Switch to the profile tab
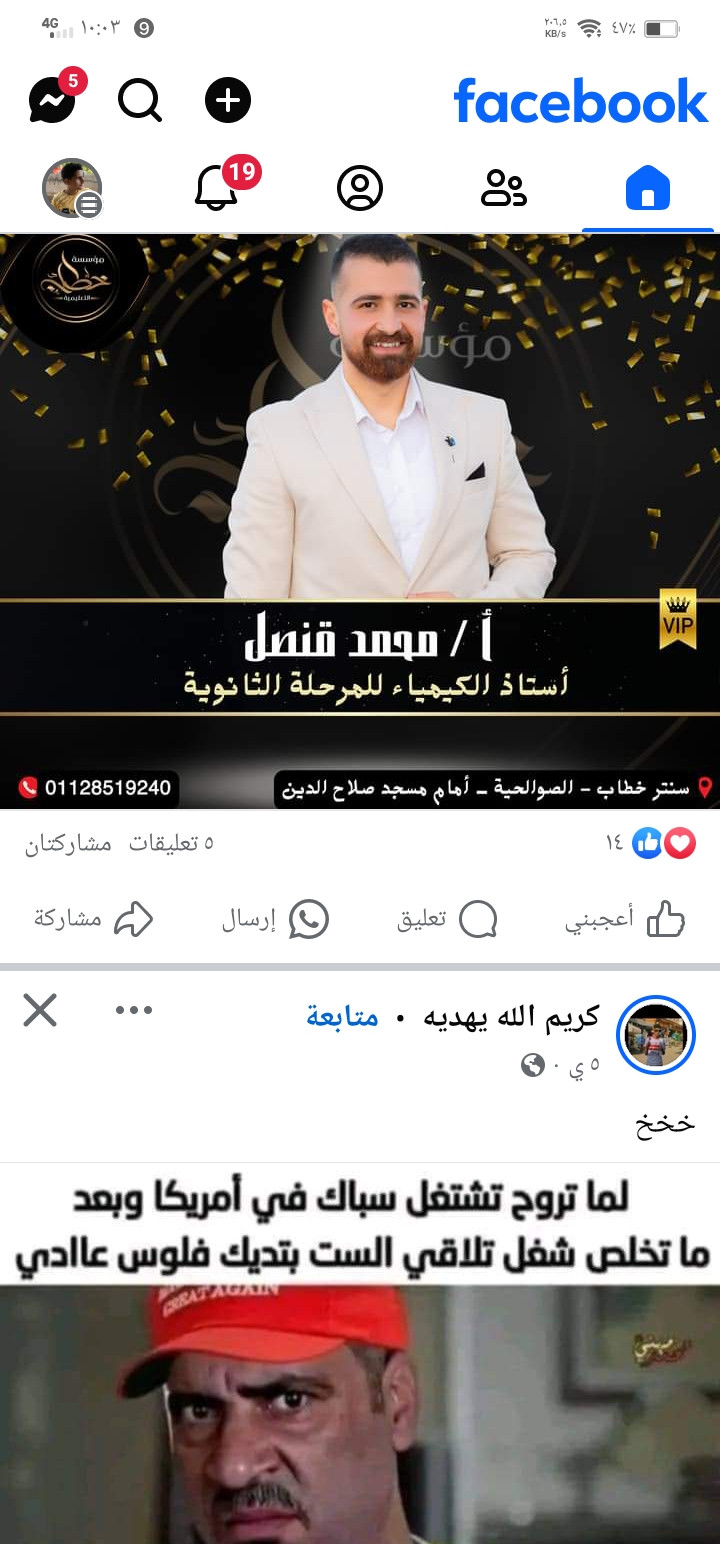Image resolution: width=720 pixels, height=1544 pixels. pyautogui.click(x=360, y=188)
